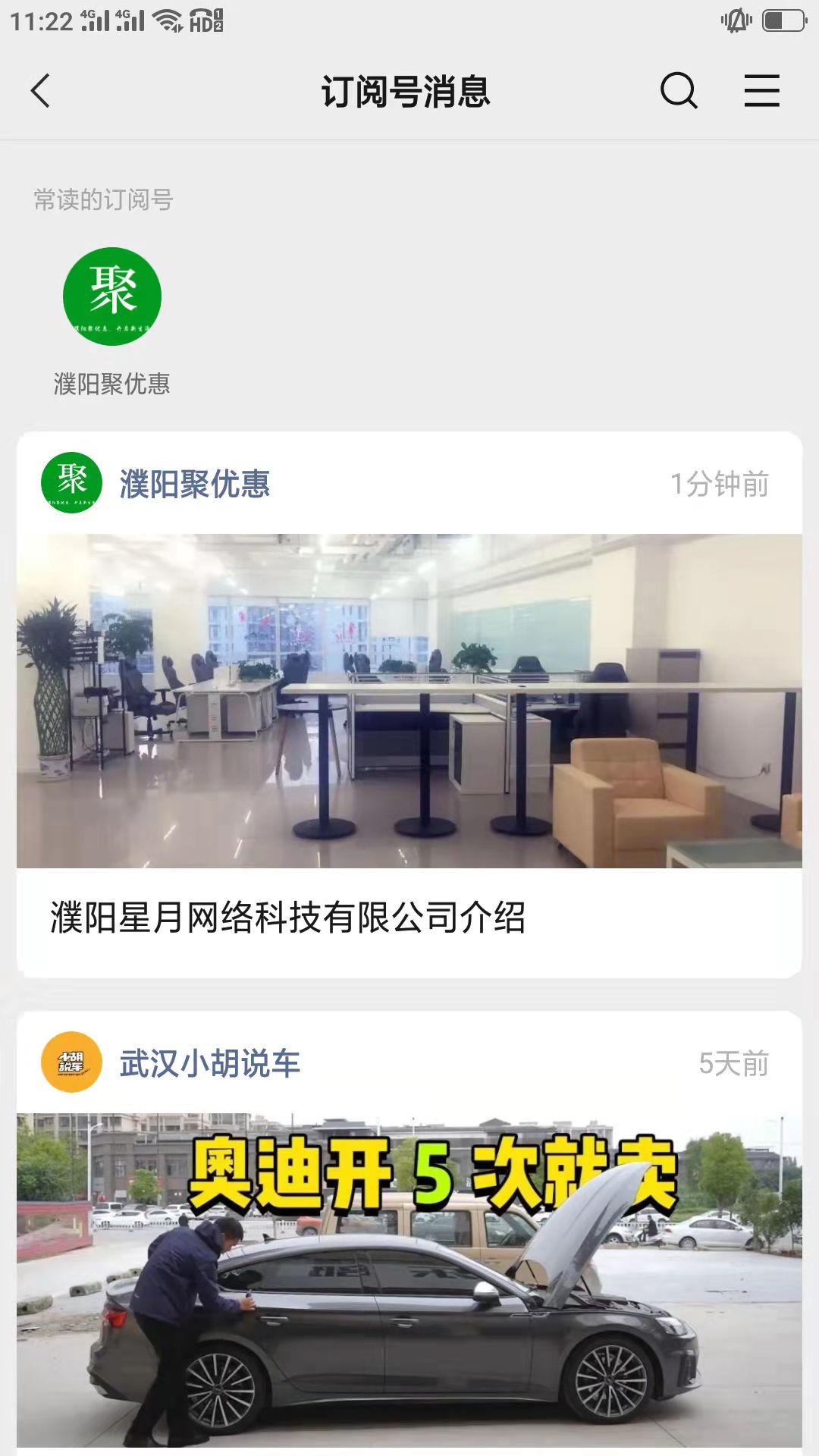Open the search icon in the header
The width and height of the screenshot is (819, 1456).
[x=678, y=91]
